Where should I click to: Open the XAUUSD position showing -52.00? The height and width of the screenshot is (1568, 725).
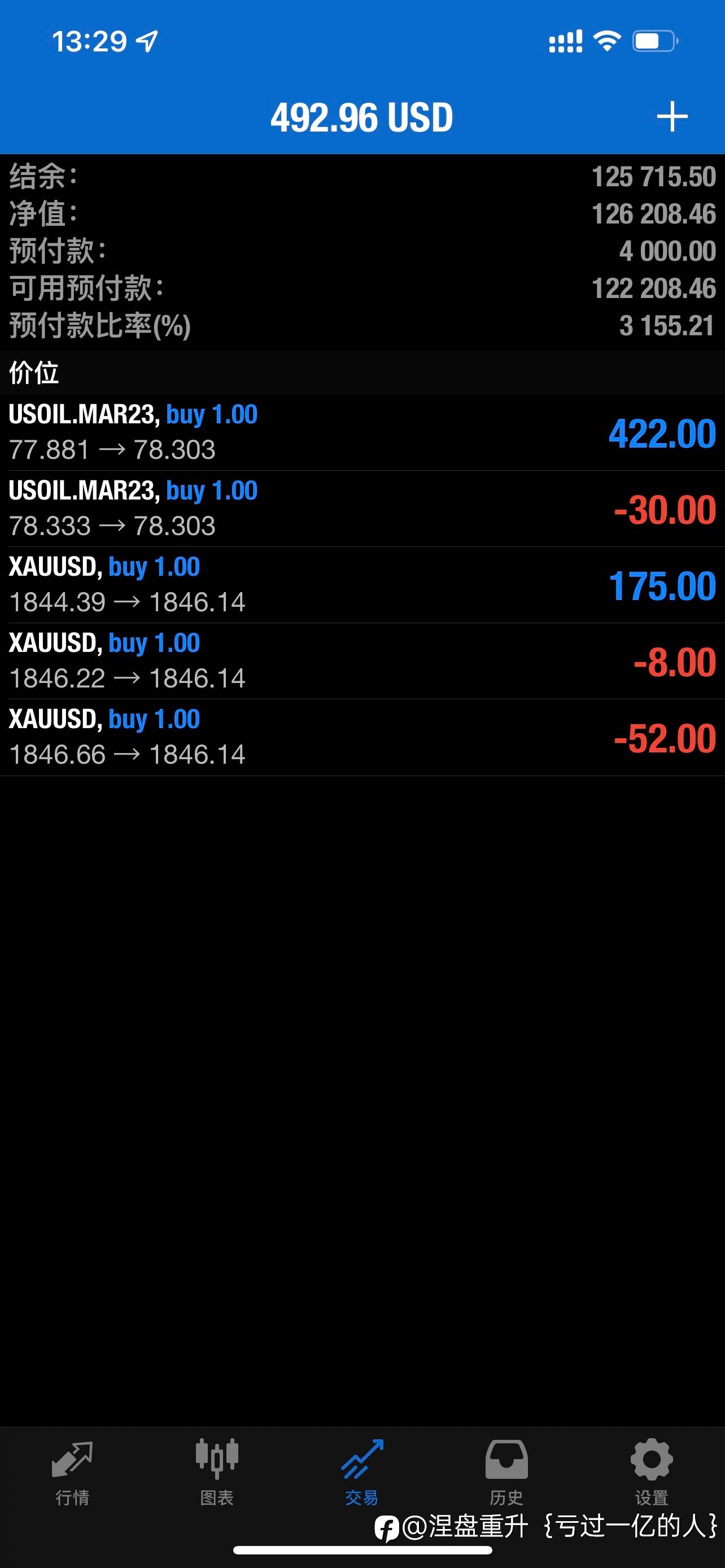coord(362,737)
